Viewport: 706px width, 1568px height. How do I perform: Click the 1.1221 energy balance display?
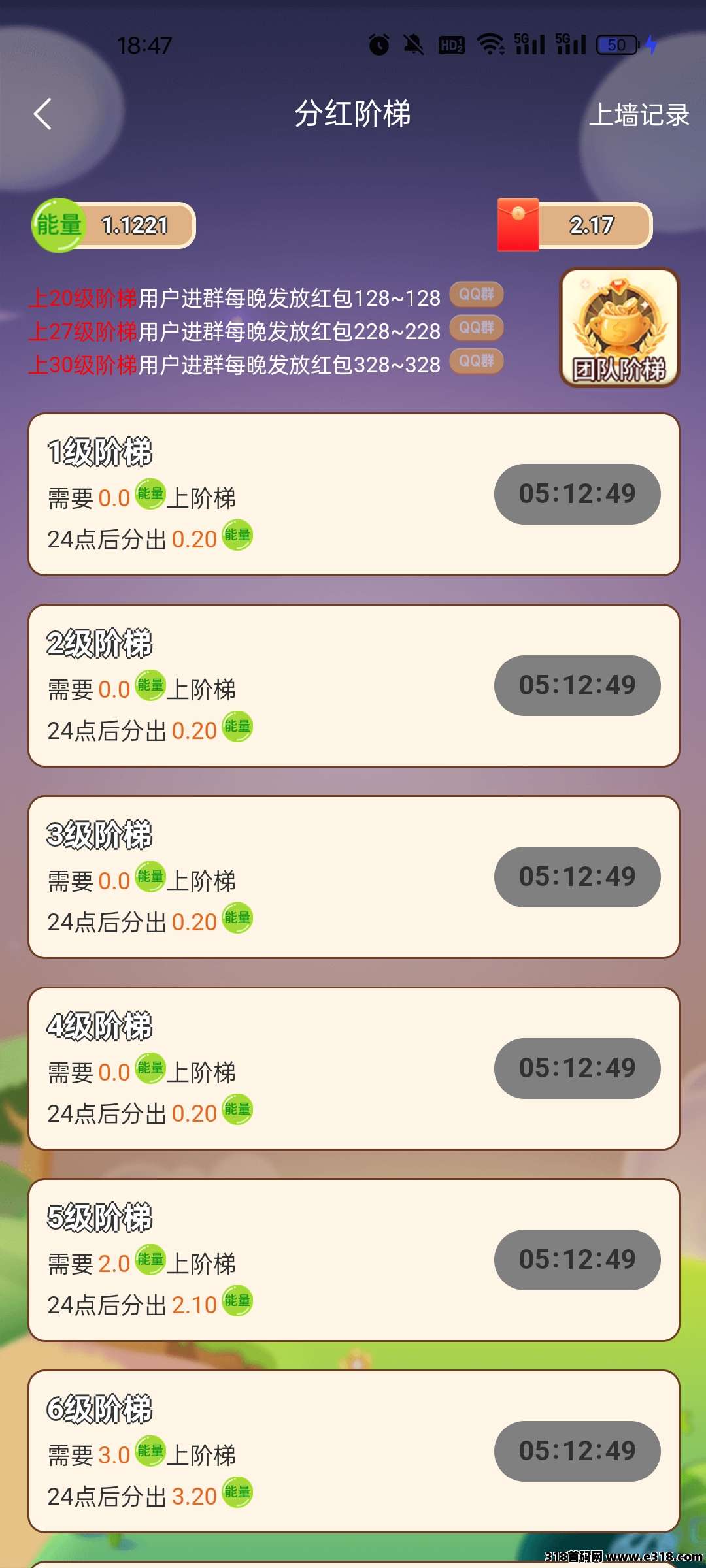(x=134, y=225)
